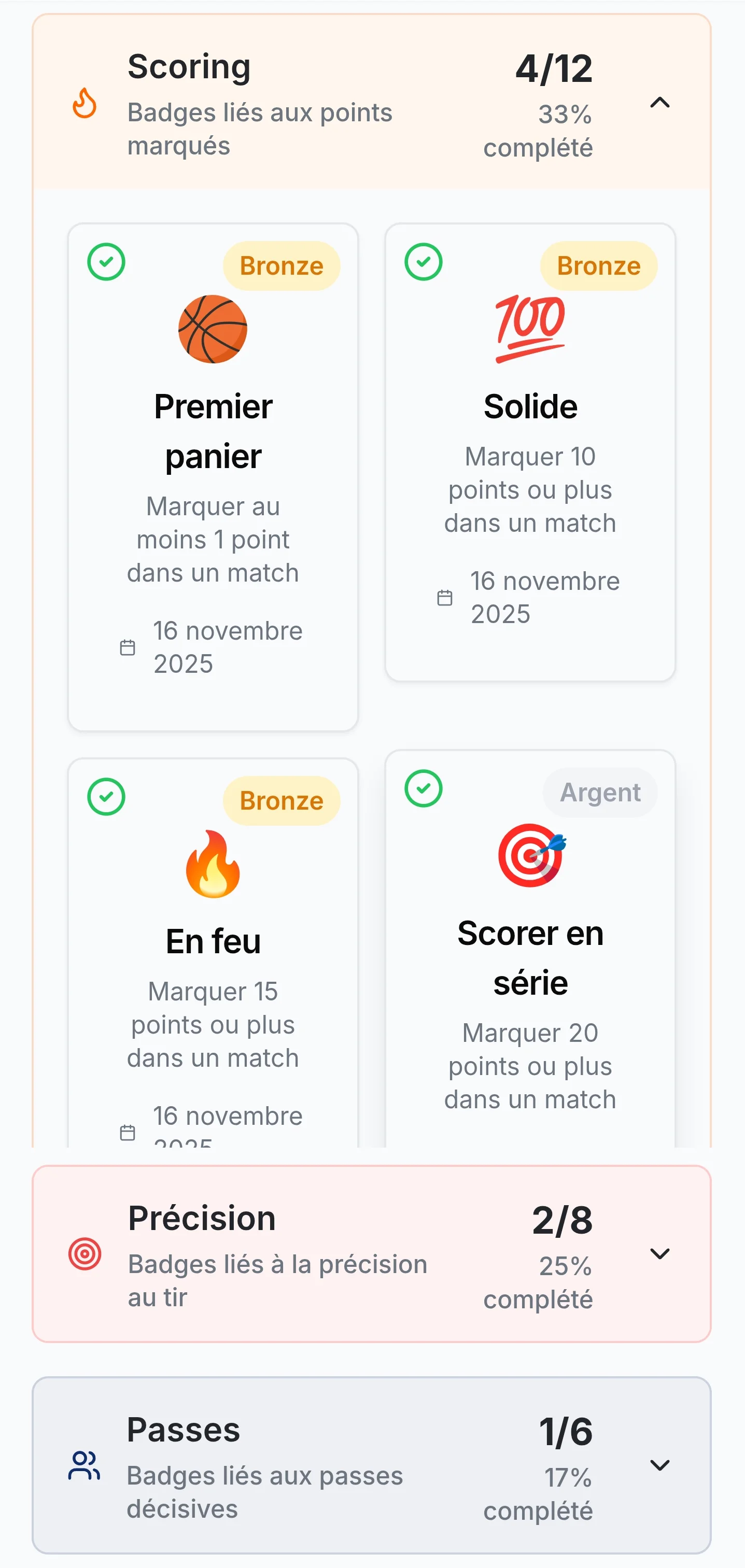Click the dartboard emoji on Scorer en série
The width and height of the screenshot is (745, 1568).
530,855
